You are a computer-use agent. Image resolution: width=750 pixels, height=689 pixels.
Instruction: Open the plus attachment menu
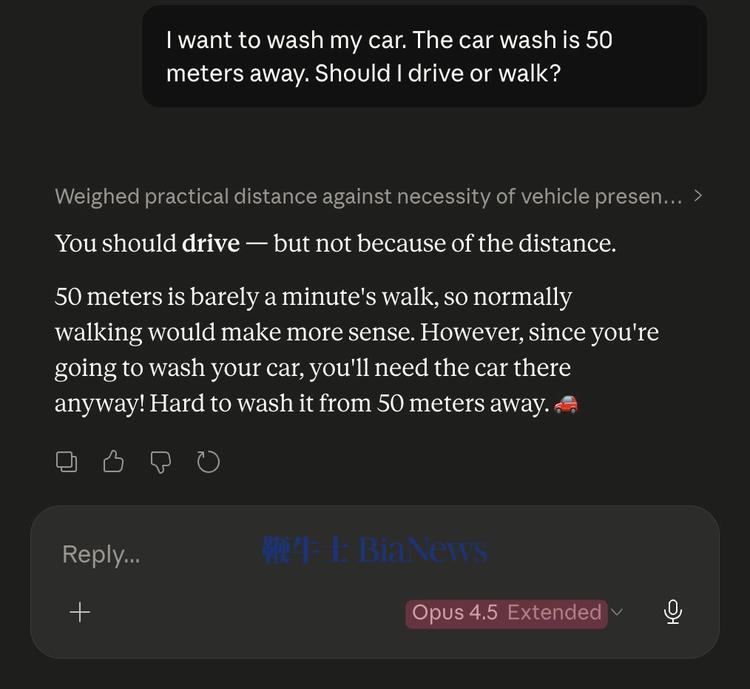point(80,612)
